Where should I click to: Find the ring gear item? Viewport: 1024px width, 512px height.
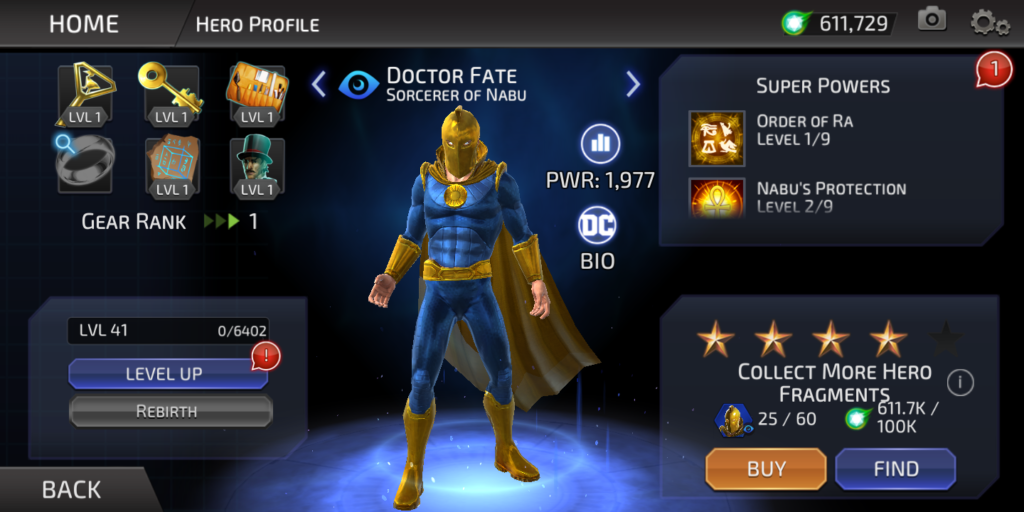(84, 163)
